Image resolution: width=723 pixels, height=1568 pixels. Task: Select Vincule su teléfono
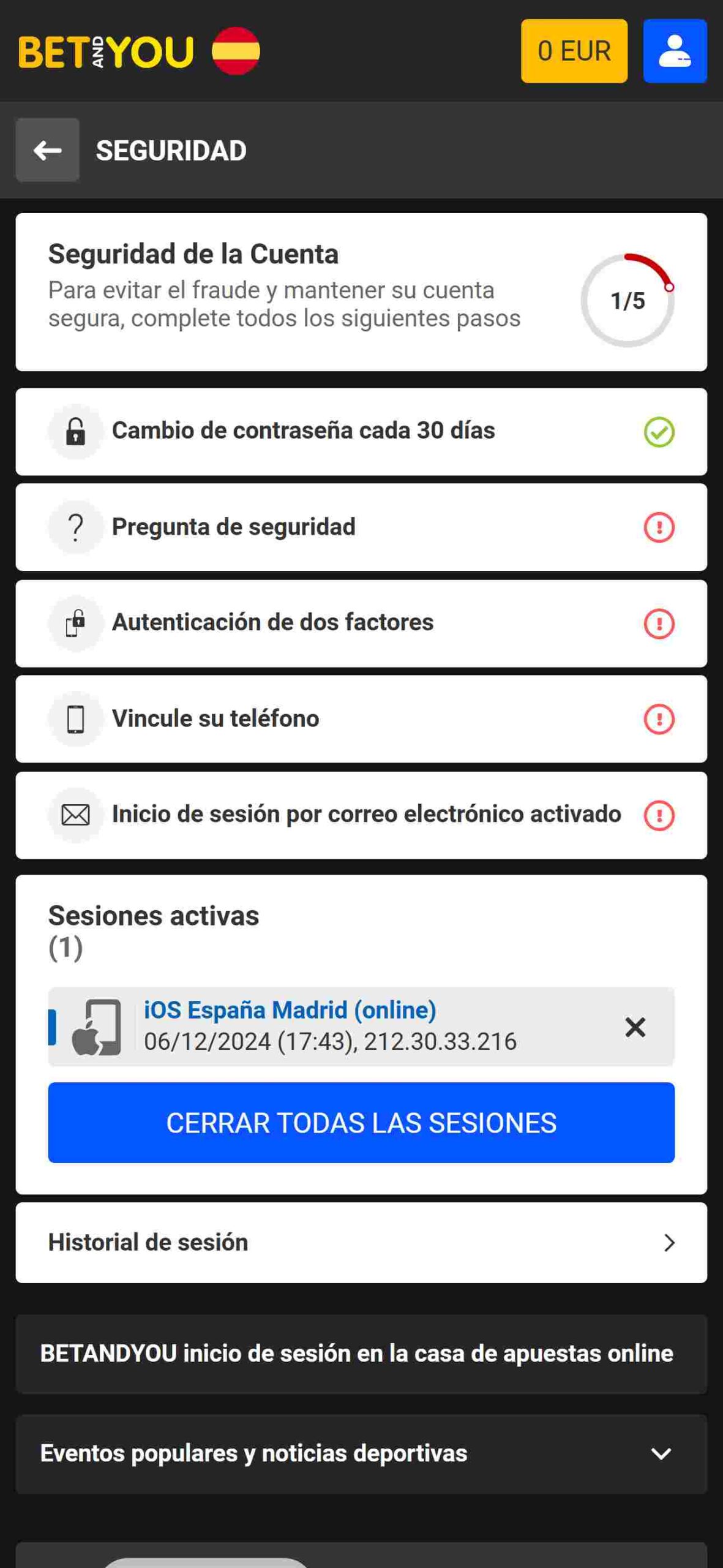(x=361, y=719)
